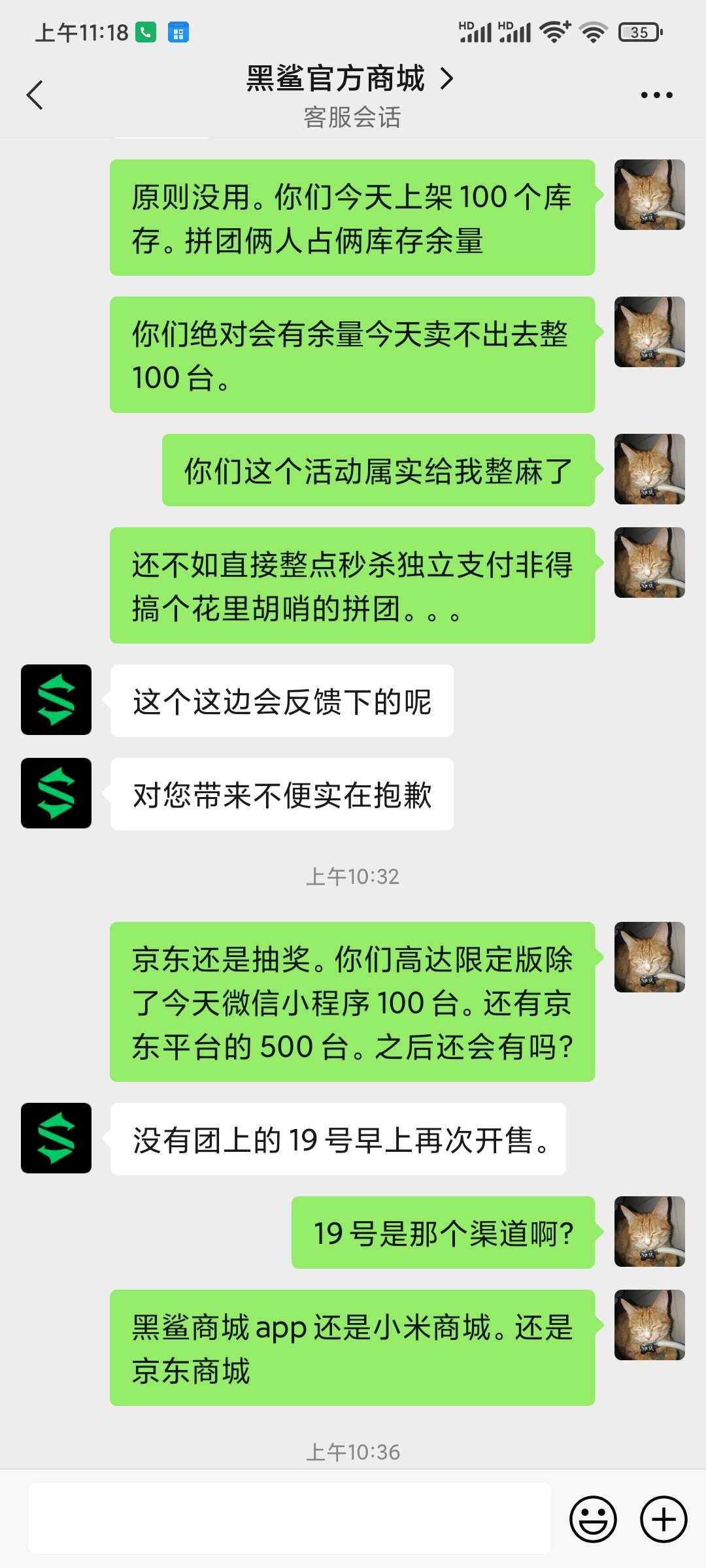
Task: Open 黑鲨官方商城 account details from the title
Action: [x=350, y=79]
